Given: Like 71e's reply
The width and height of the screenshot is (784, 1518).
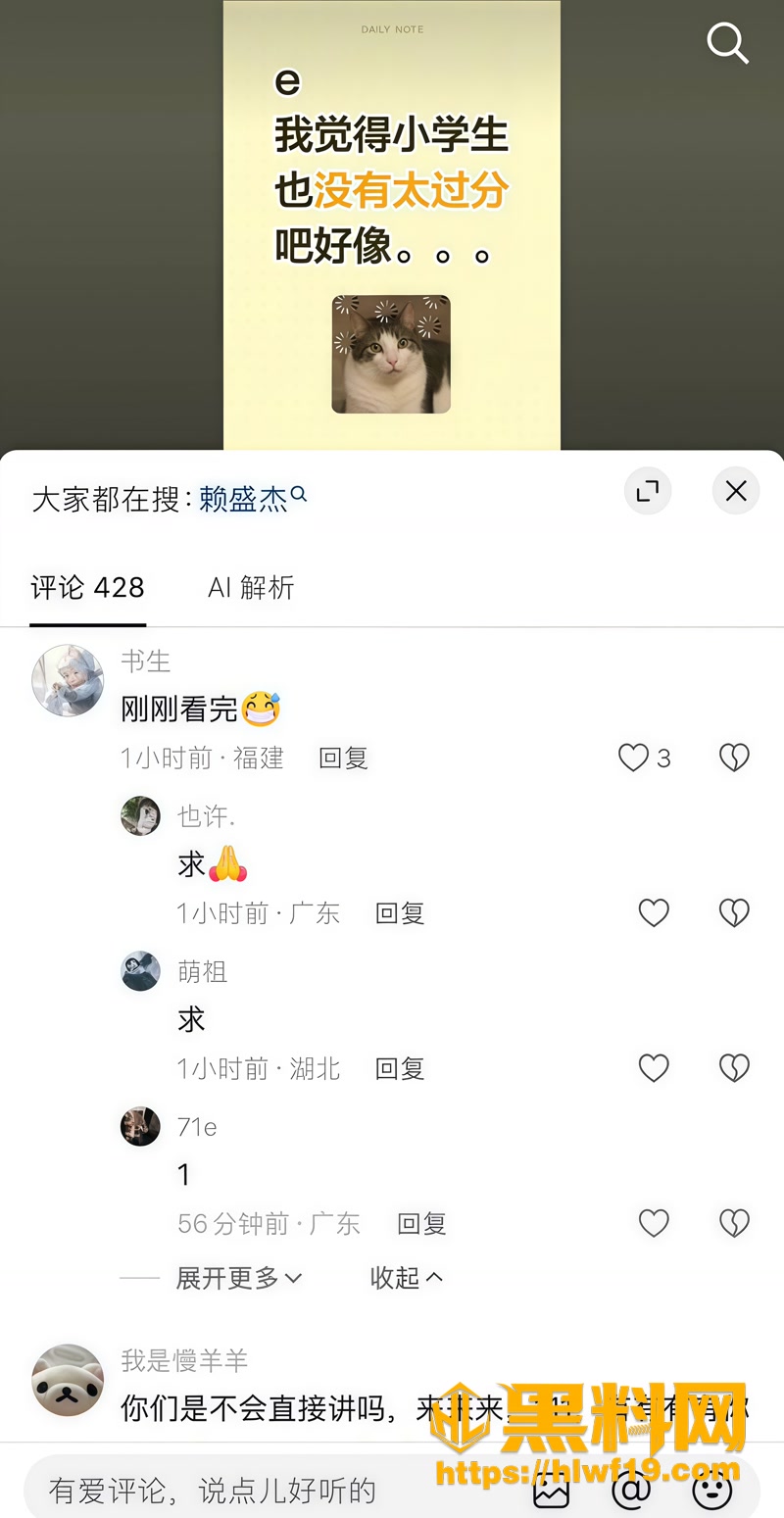Looking at the screenshot, I should 654,1223.
